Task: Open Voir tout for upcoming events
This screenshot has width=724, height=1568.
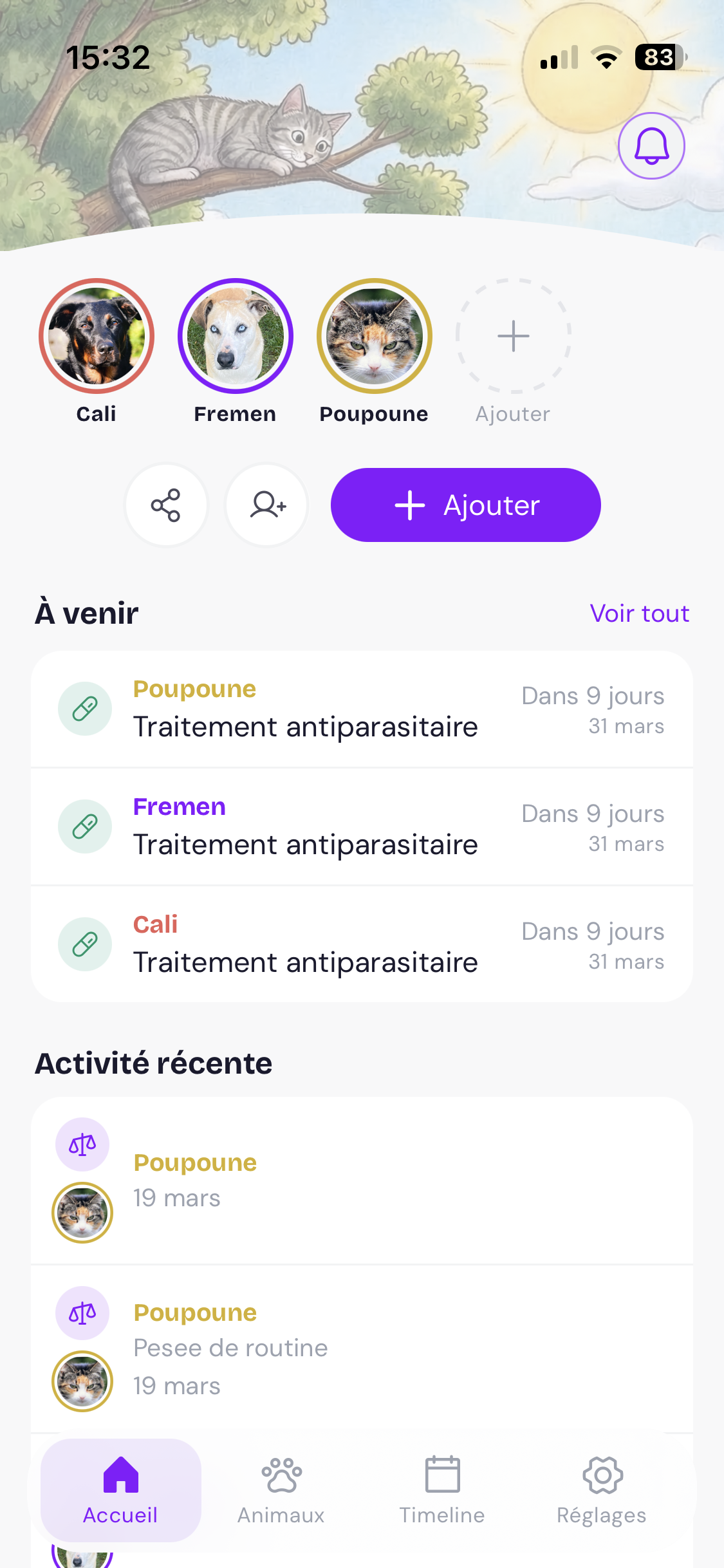Action: coord(639,613)
